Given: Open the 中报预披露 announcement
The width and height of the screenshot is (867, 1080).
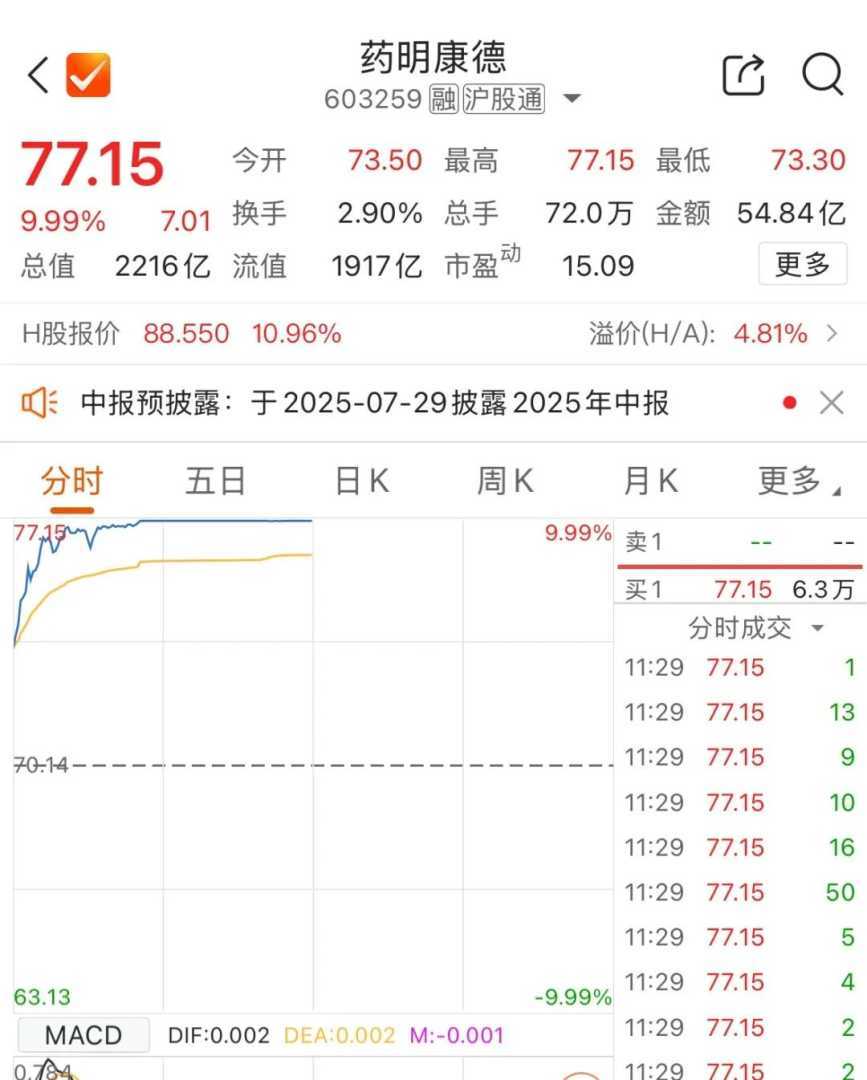Looking at the screenshot, I should click(375, 403).
